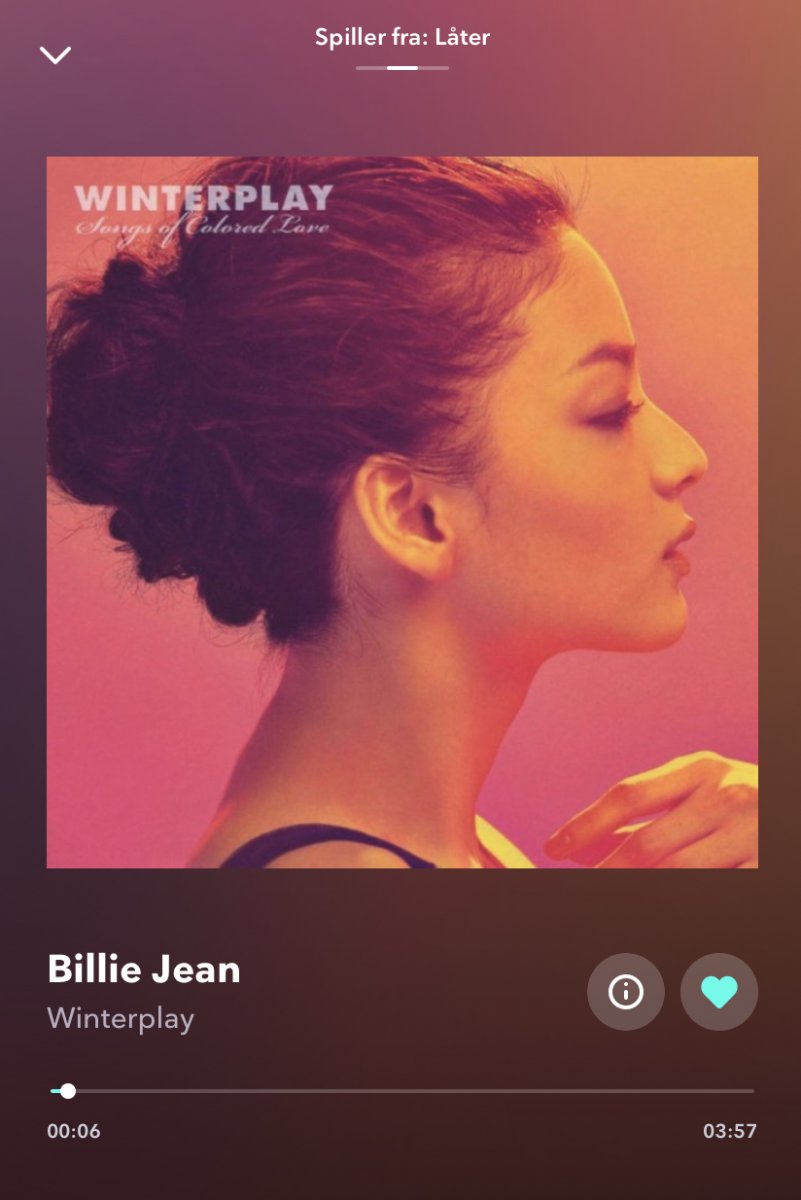Tap the playback progress bar
Viewport: 801px width, 1200px height.
click(400, 1091)
